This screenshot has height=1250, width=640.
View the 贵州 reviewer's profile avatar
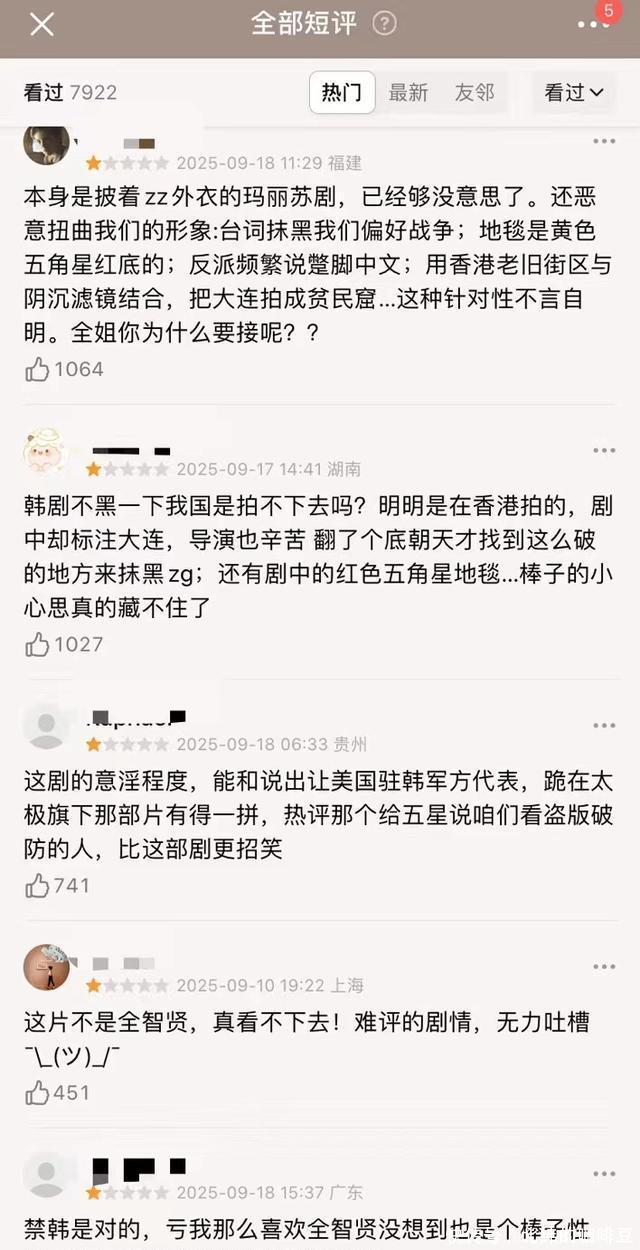tap(46, 727)
